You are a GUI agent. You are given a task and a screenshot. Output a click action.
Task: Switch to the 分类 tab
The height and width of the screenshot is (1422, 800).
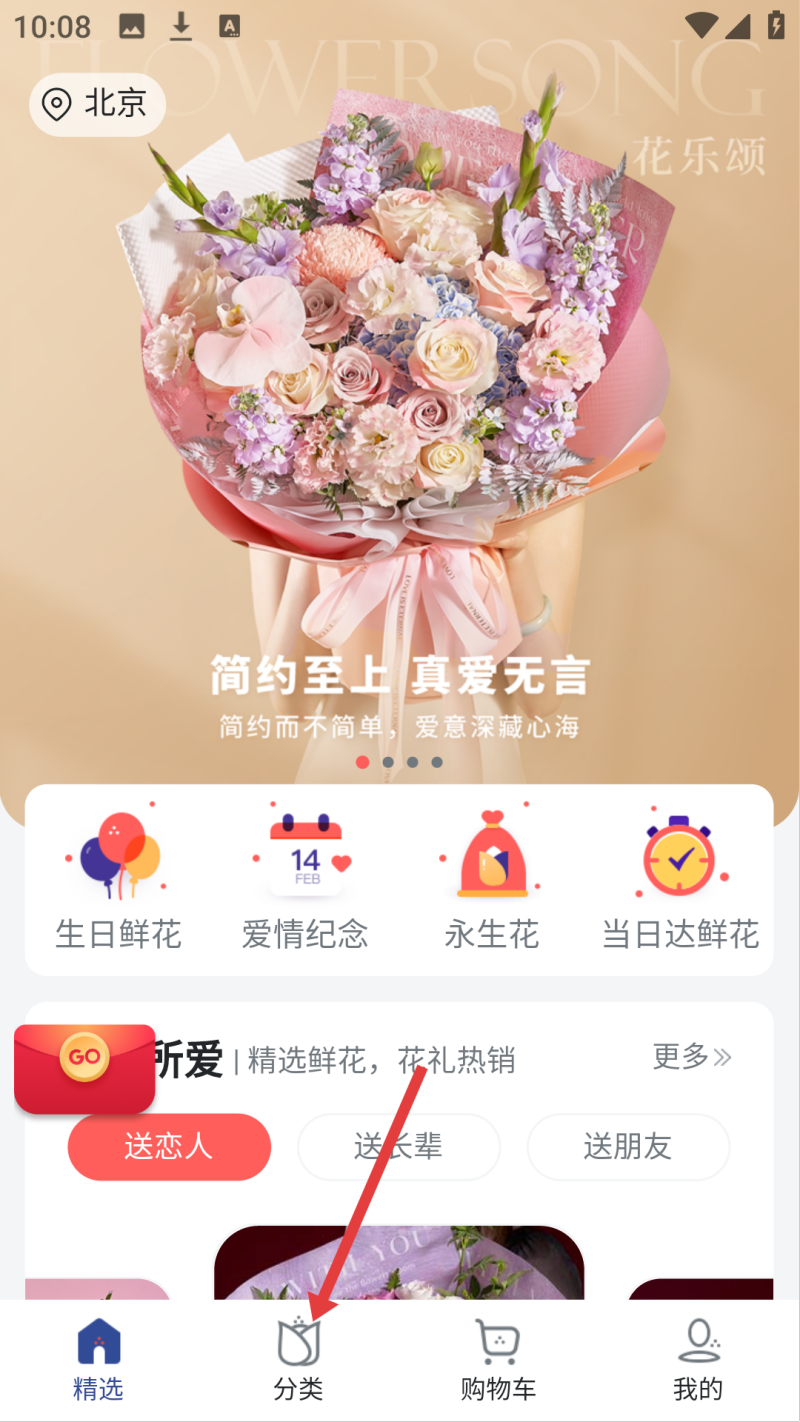pos(298,1360)
